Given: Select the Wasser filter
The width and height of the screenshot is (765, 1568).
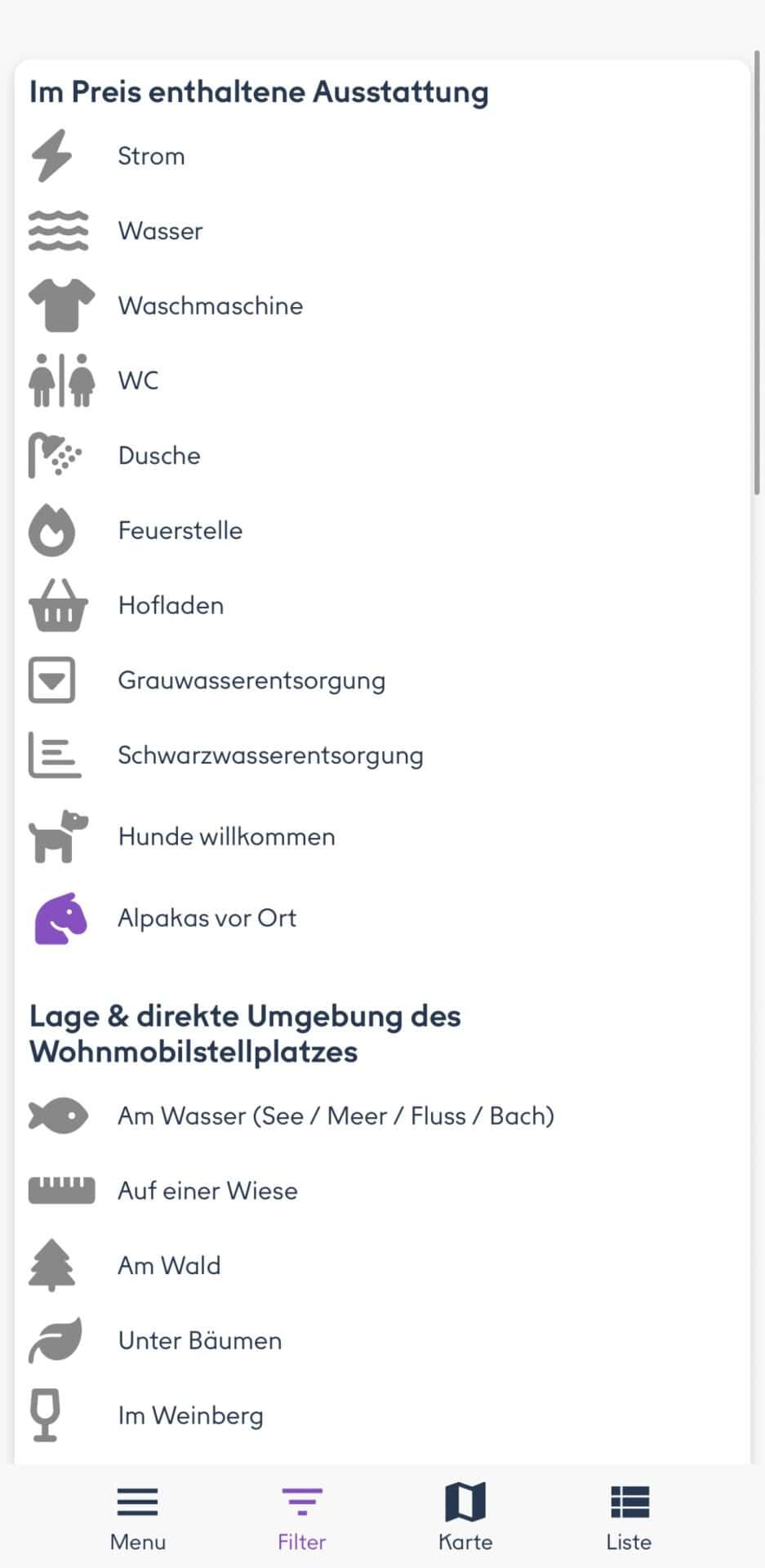Looking at the screenshot, I should 160,231.
